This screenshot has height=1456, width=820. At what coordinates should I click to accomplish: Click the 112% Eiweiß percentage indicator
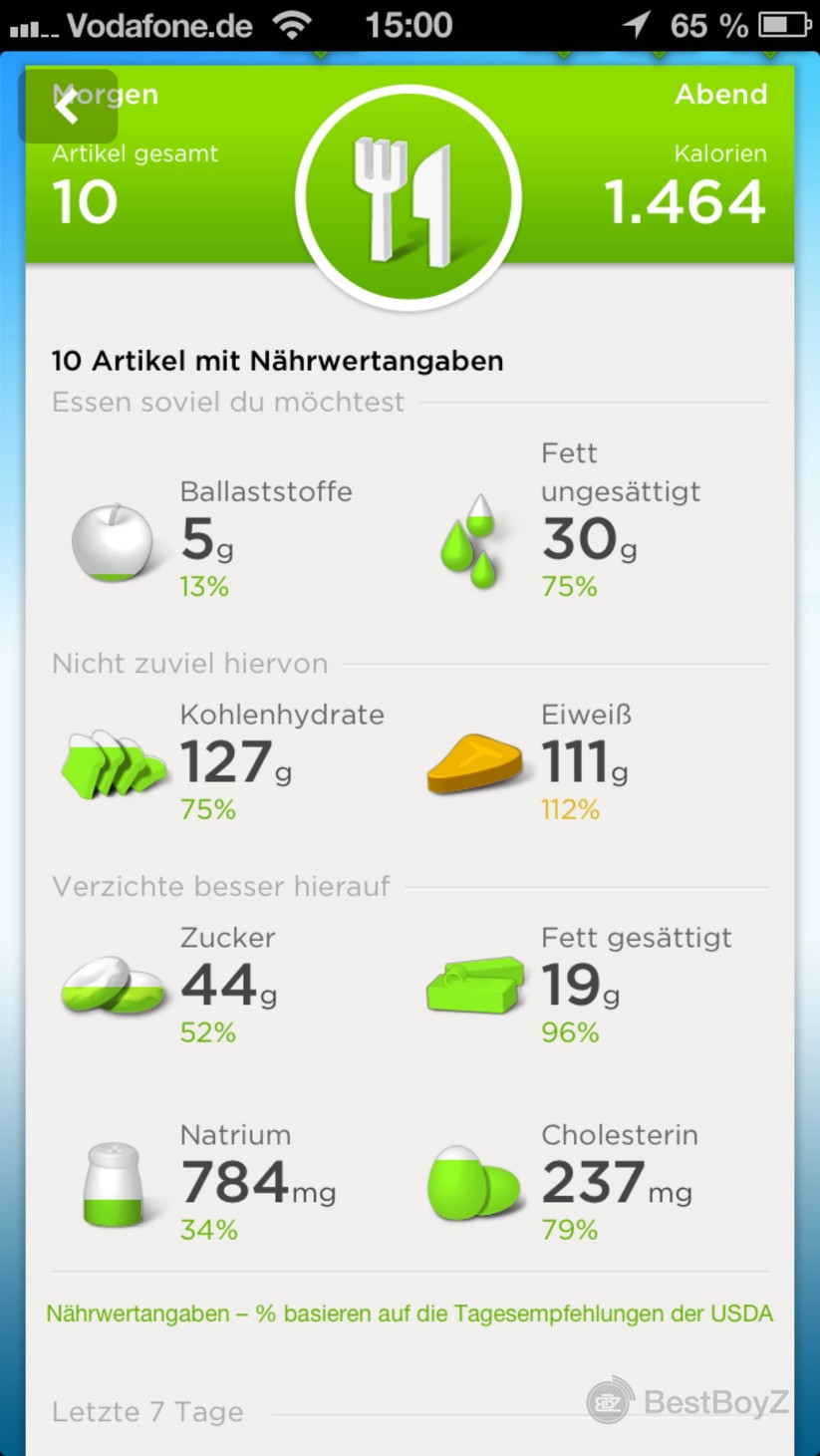570,809
